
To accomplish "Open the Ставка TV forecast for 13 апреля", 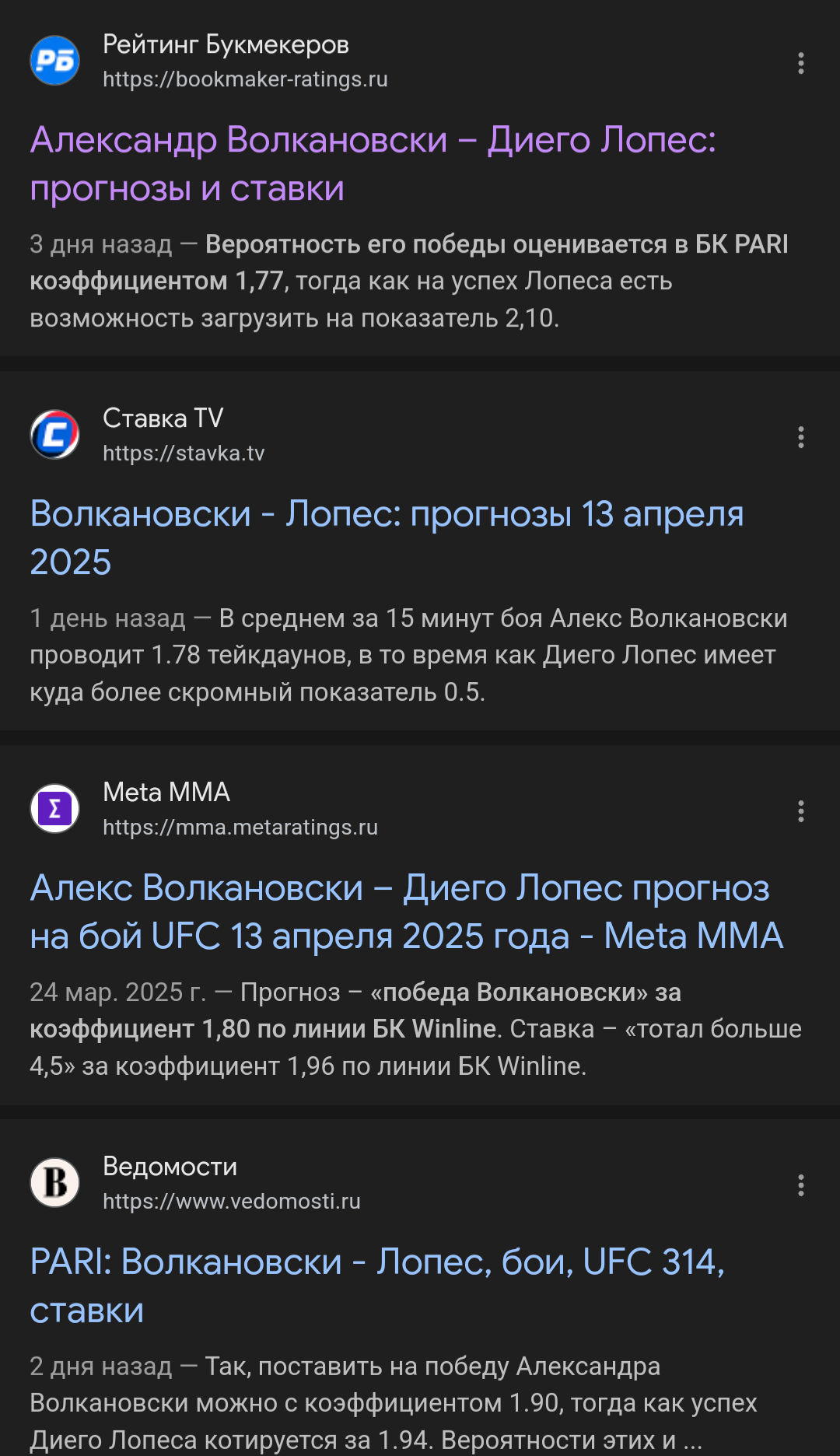I will point(387,538).
